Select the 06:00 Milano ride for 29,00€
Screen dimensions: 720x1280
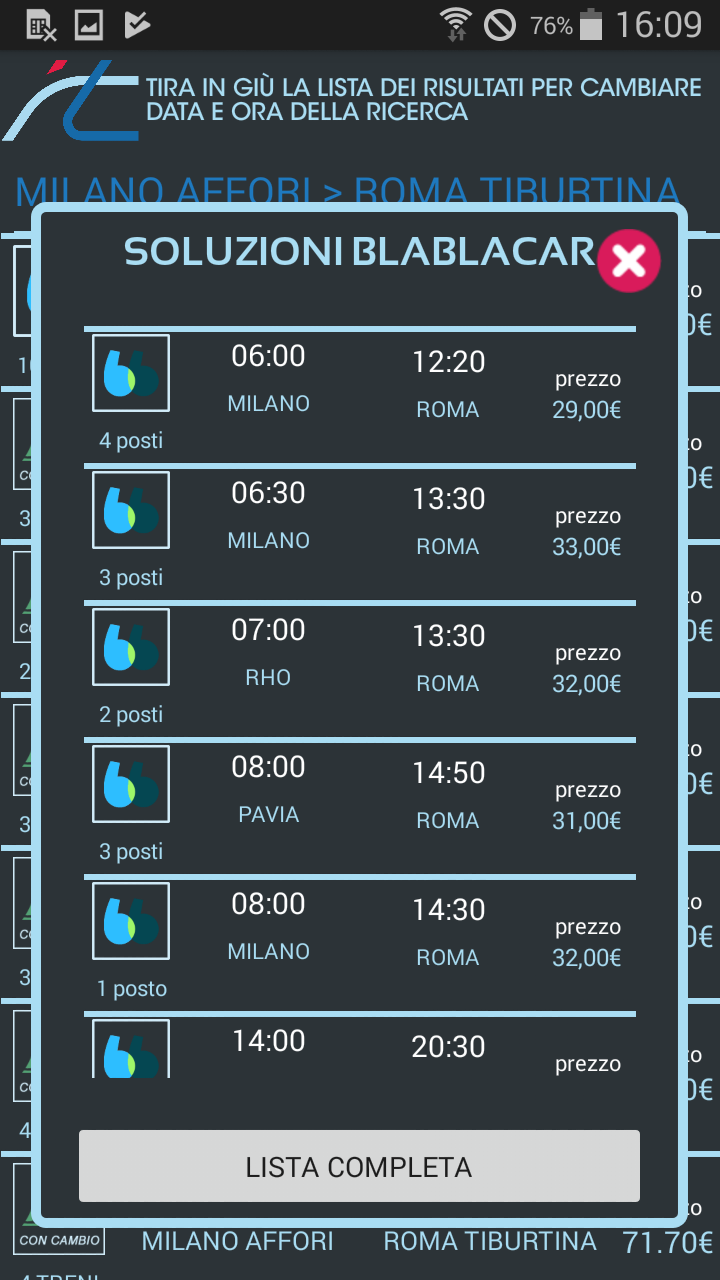(x=360, y=396)
